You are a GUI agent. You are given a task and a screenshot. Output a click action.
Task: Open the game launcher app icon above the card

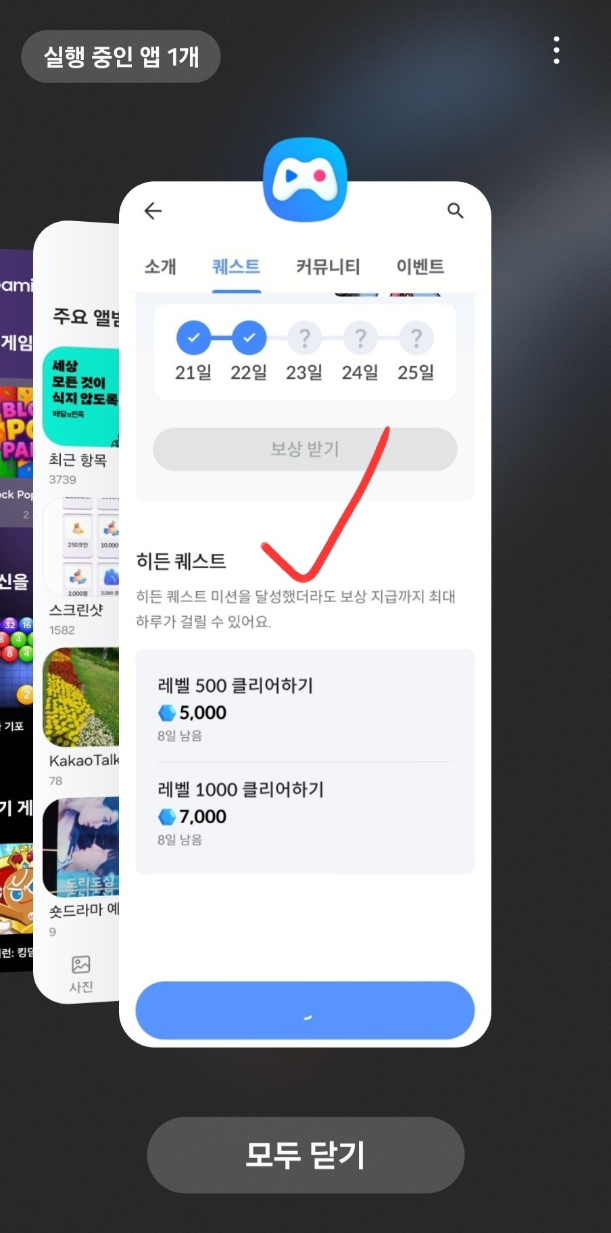point(305,180)
